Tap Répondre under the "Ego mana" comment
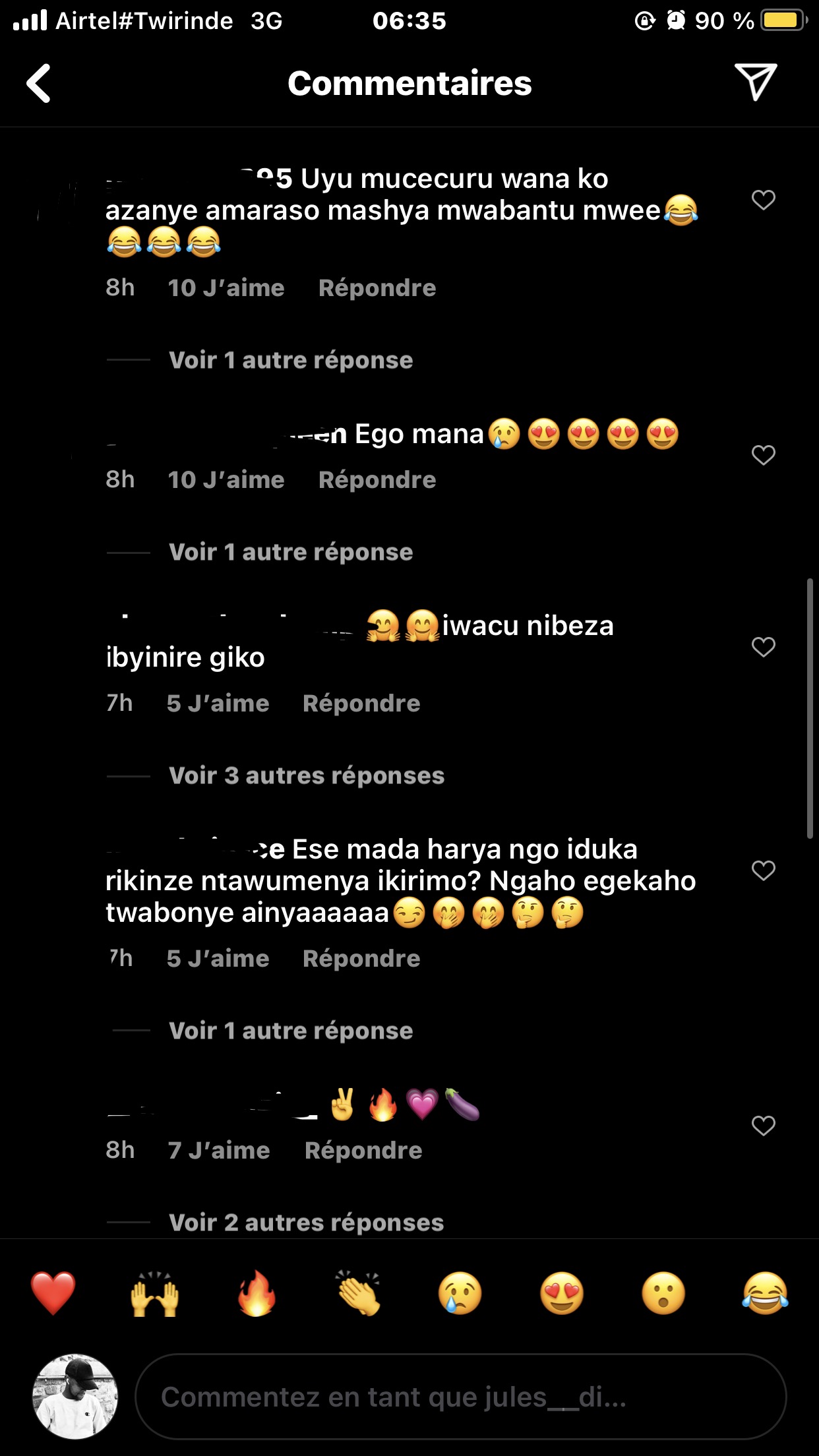The image size is (819, 1456). pyautogui.click(x=377, y=480)
